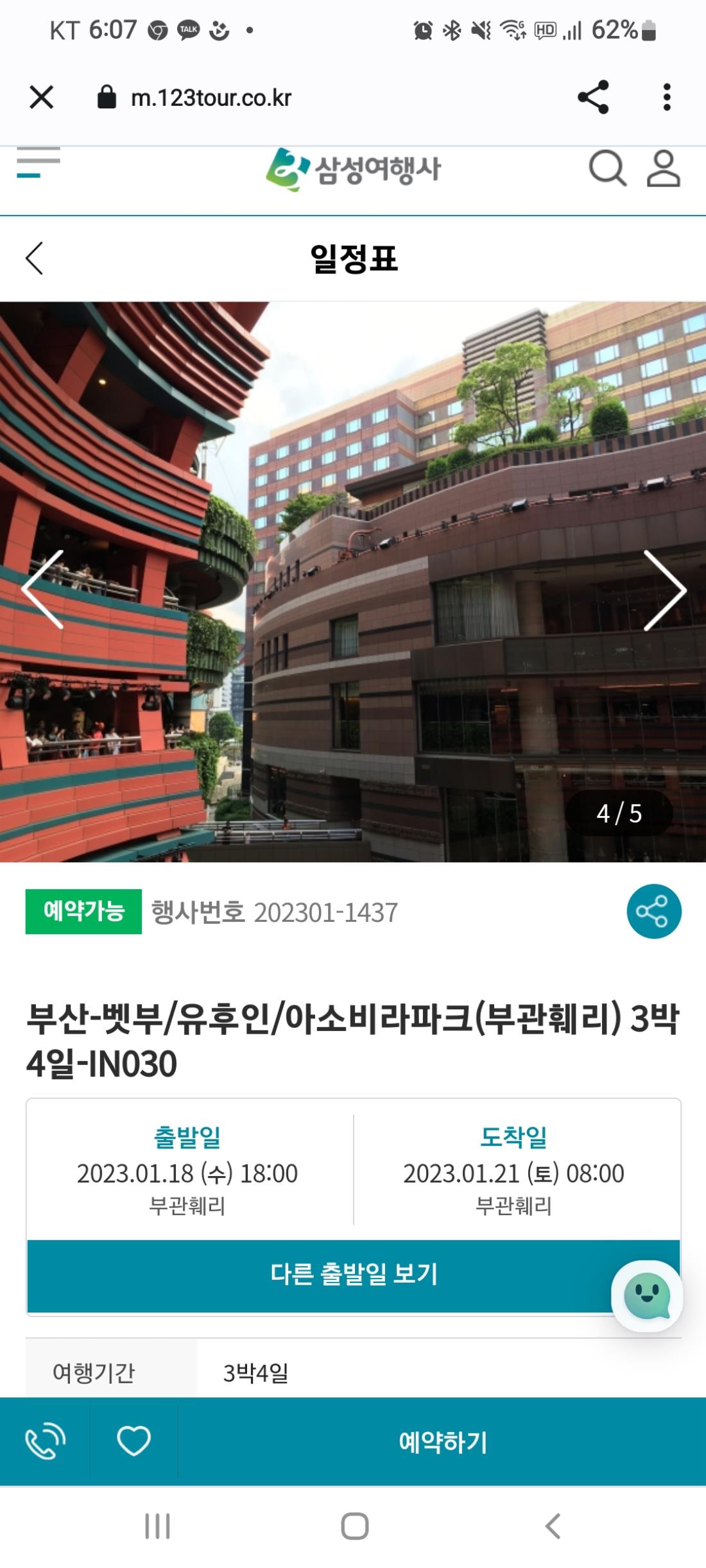Open the browser overflow menu
This screenshot has height=1568, width=706.
[x=667, y=98]
